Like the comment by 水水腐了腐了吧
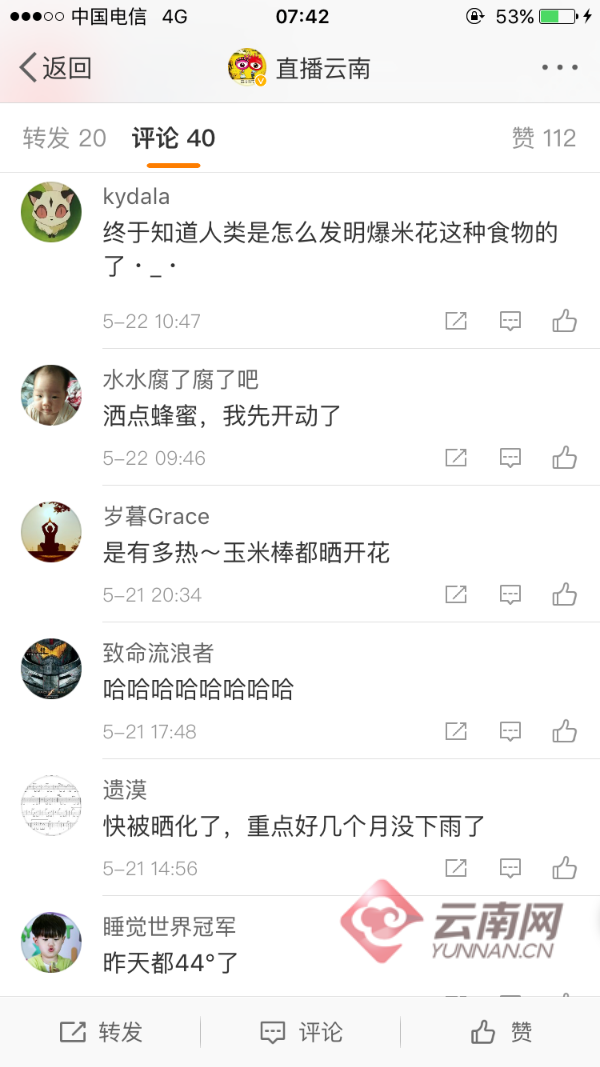The width and height of the screenshot is (600, 1067). click(x=565, y=458)
